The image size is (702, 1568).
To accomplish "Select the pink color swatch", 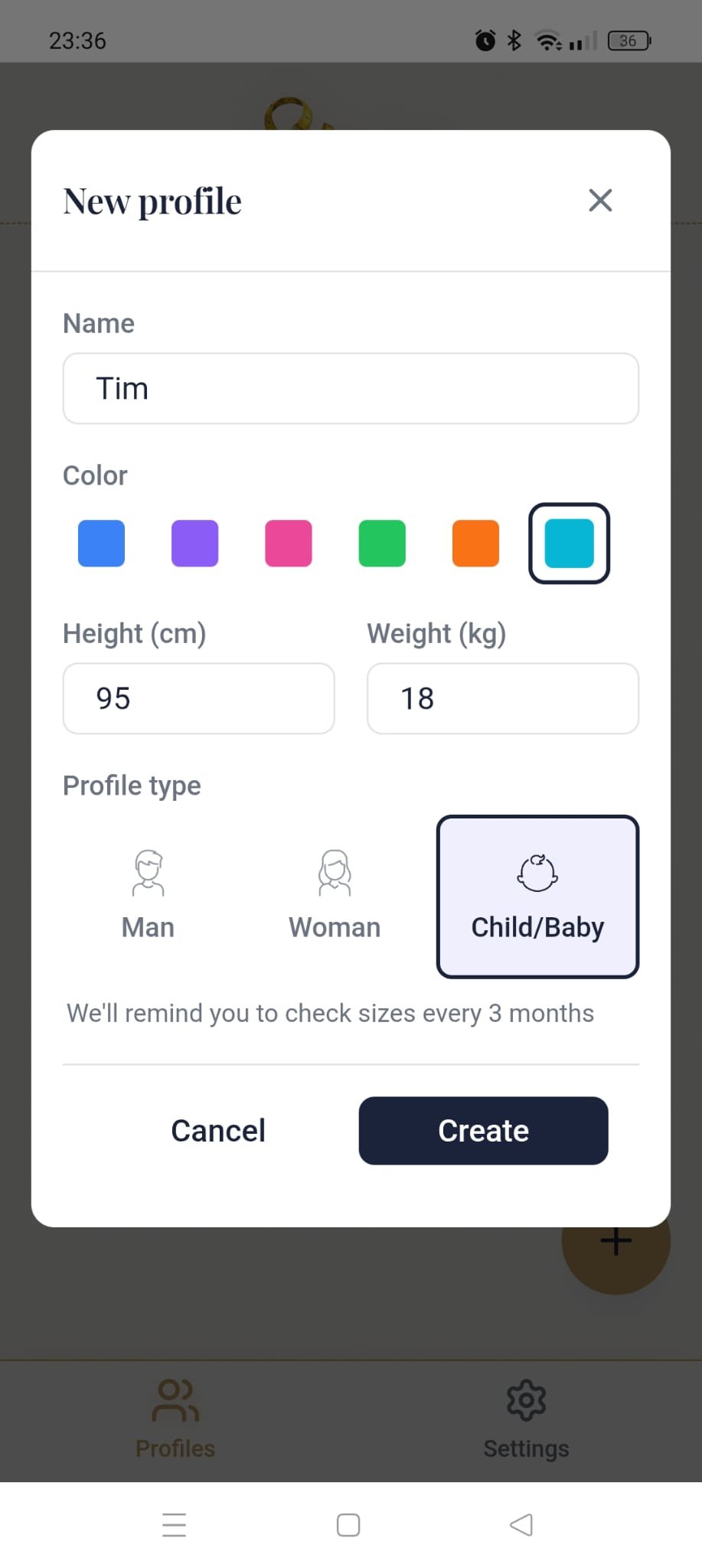I will [288, 544].
